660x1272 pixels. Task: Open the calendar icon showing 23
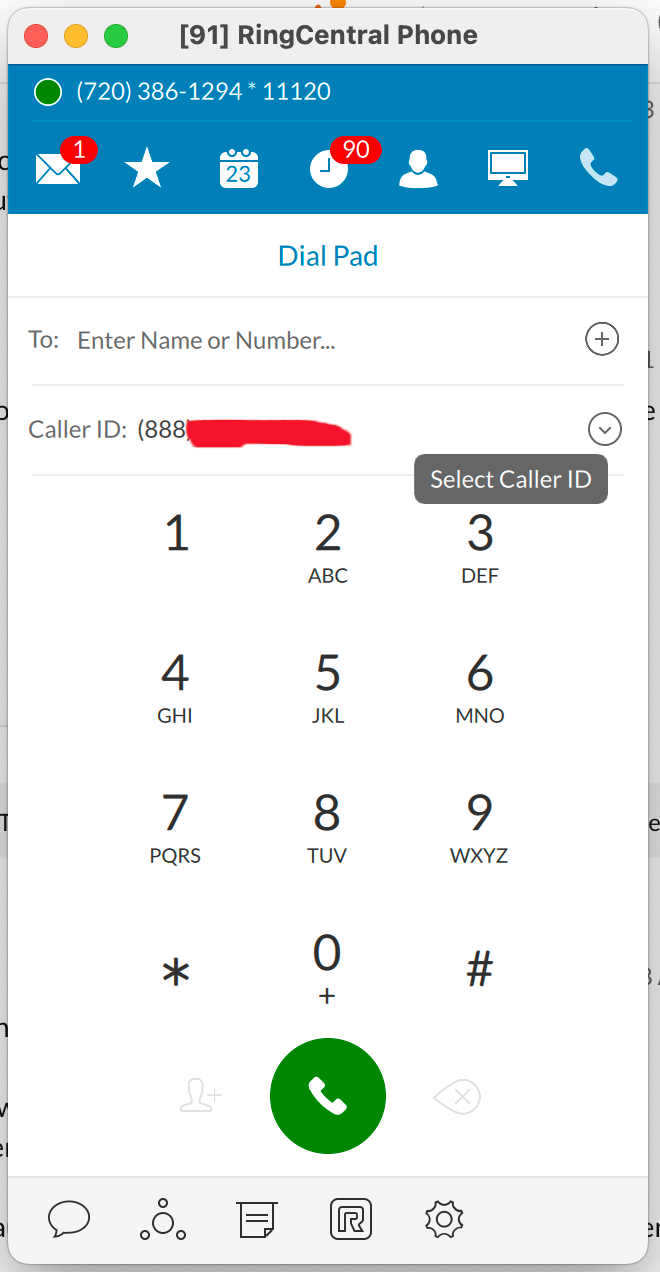pyautogui.click(x=238, y=168)
